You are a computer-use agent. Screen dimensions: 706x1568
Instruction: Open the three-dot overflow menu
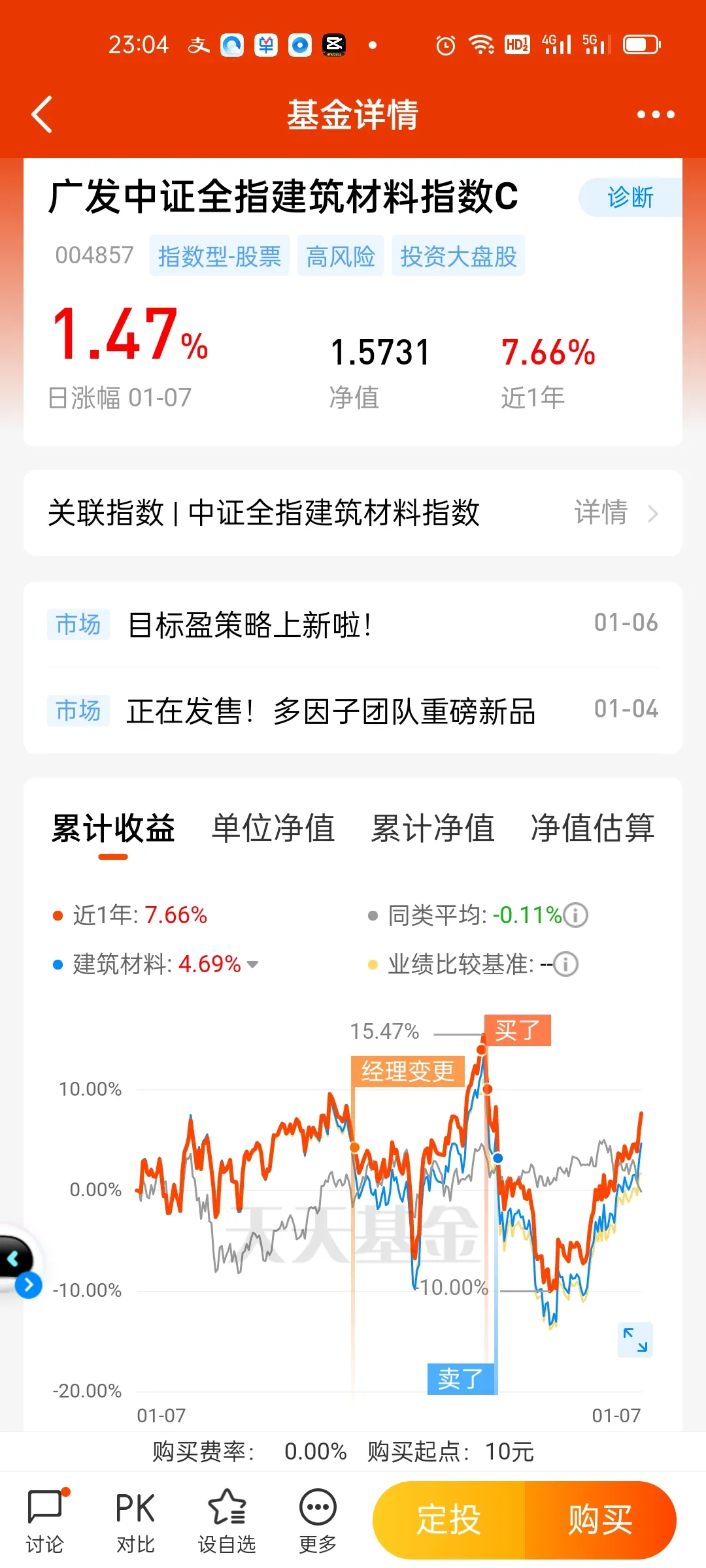point(656,114)
